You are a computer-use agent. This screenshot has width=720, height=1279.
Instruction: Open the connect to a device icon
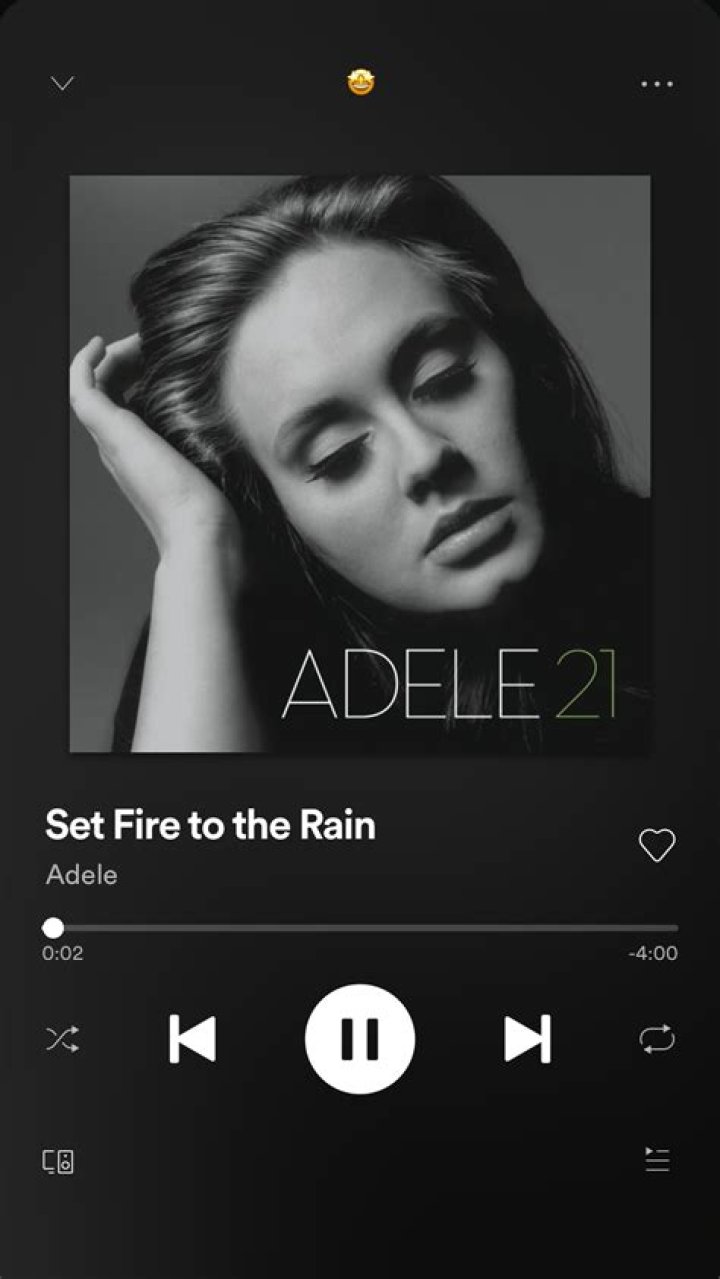coord(58,1161)
